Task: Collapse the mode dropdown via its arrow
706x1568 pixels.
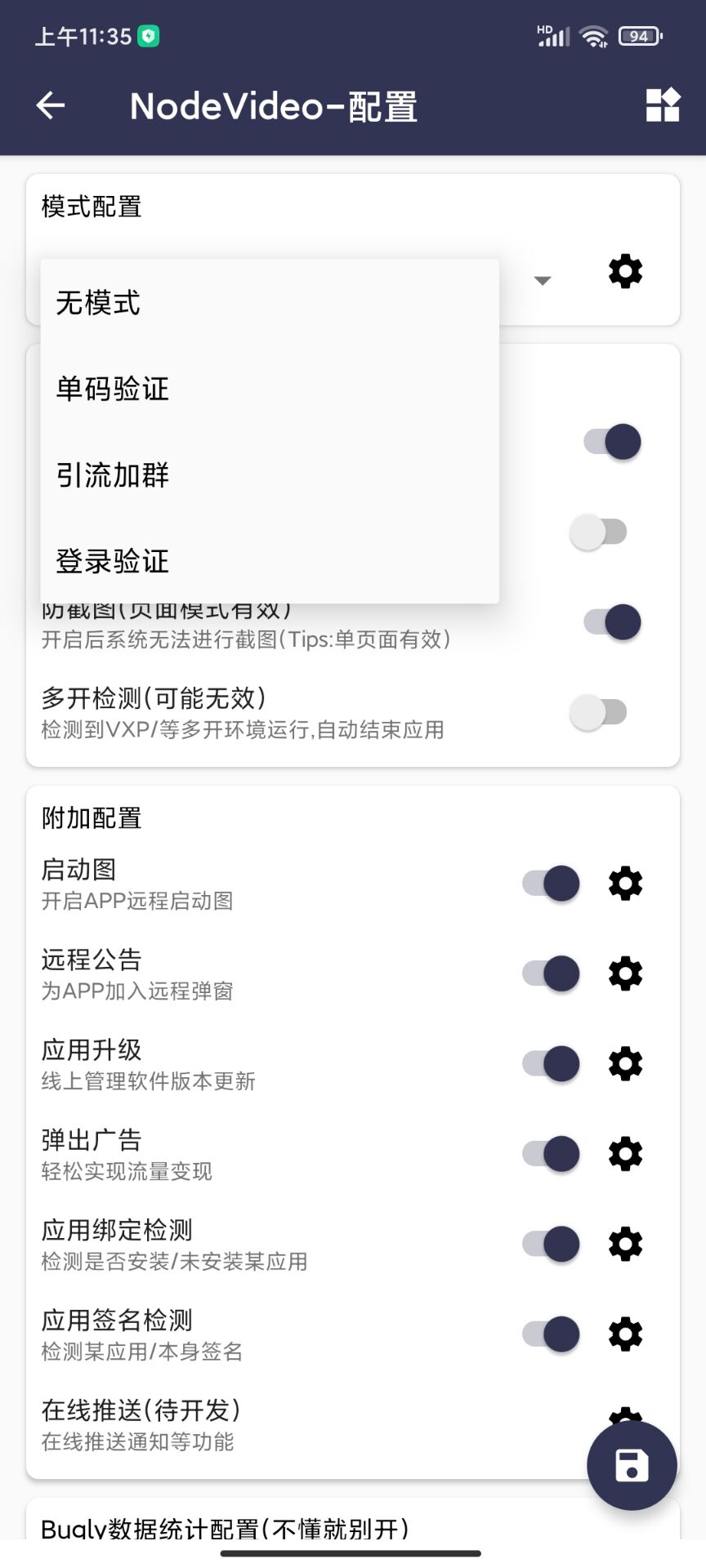Action: [543, 280]
